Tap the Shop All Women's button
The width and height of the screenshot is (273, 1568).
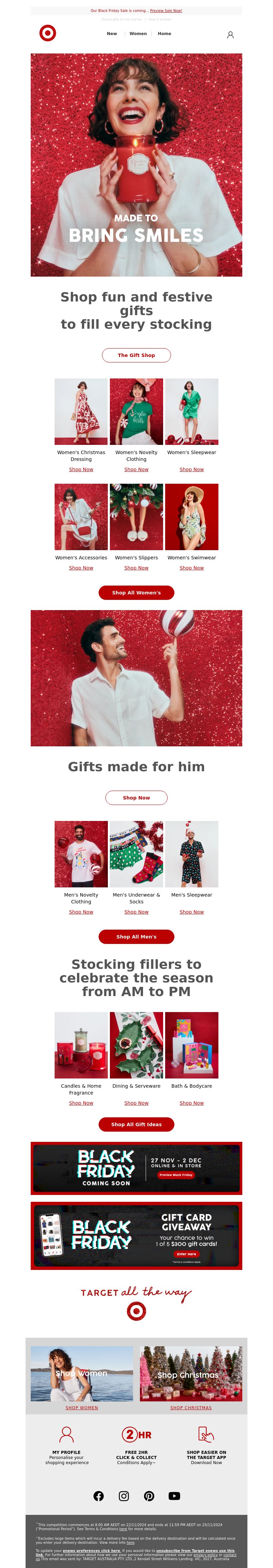136,592
